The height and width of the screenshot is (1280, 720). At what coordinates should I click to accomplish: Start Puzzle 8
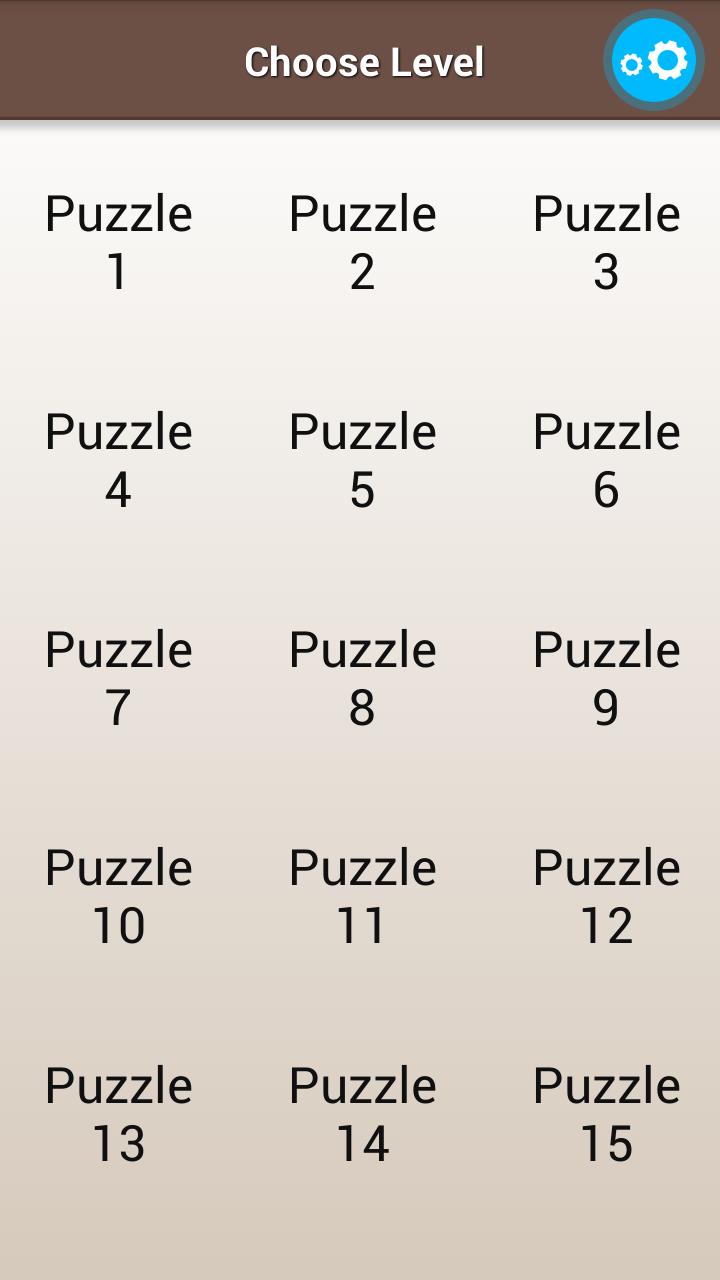[362, 676]
